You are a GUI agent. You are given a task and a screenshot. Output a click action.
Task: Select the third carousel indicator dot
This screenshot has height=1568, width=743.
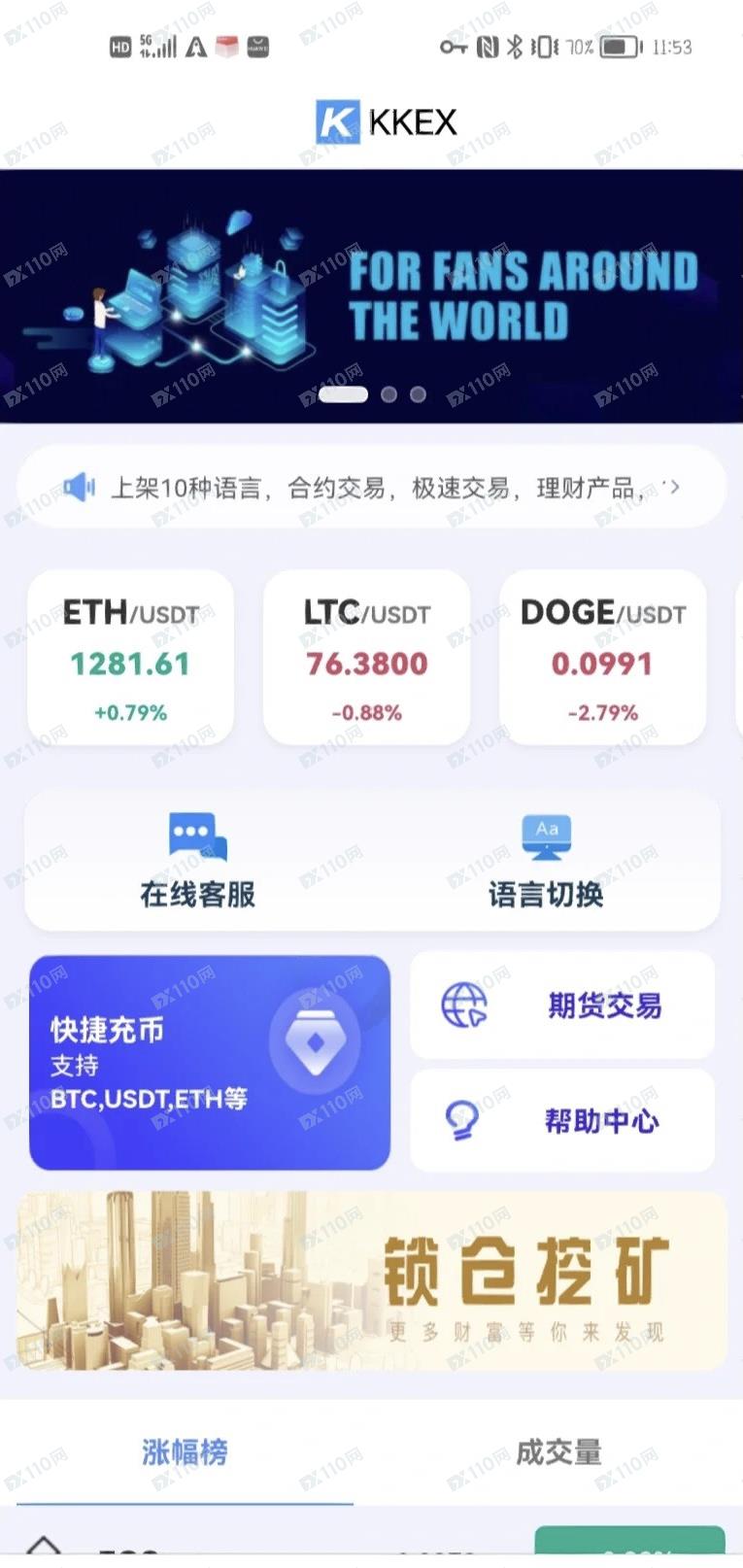417,392
